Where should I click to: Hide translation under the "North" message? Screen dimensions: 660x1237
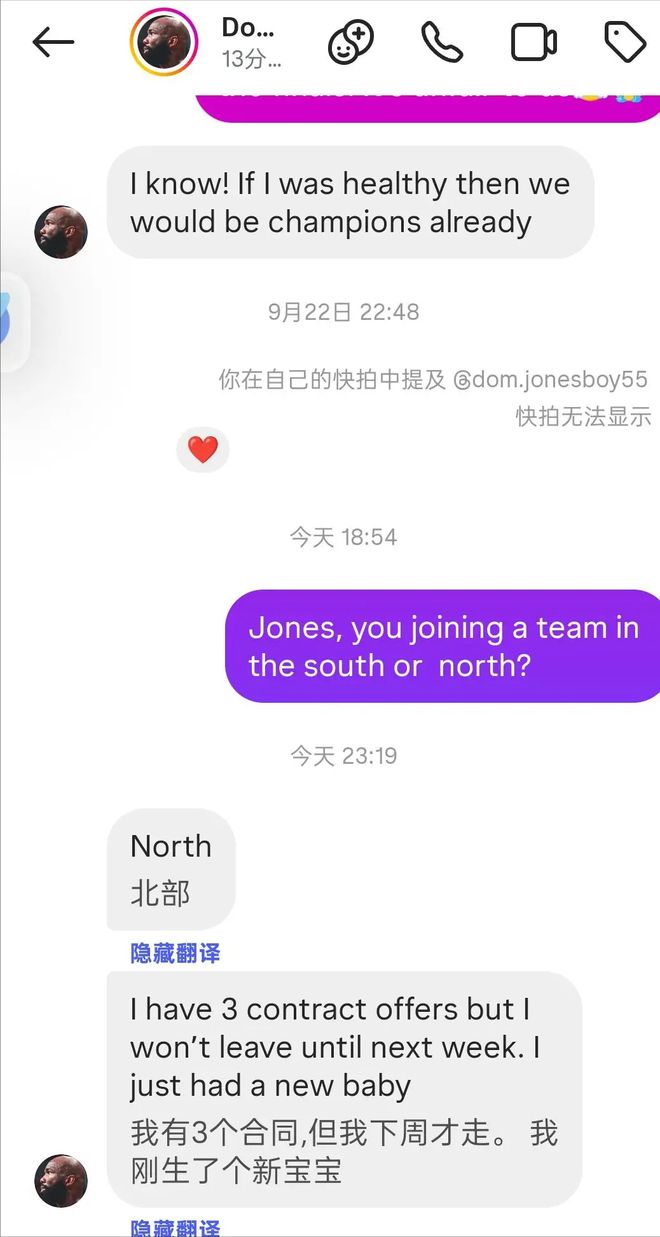pos(175,953)
